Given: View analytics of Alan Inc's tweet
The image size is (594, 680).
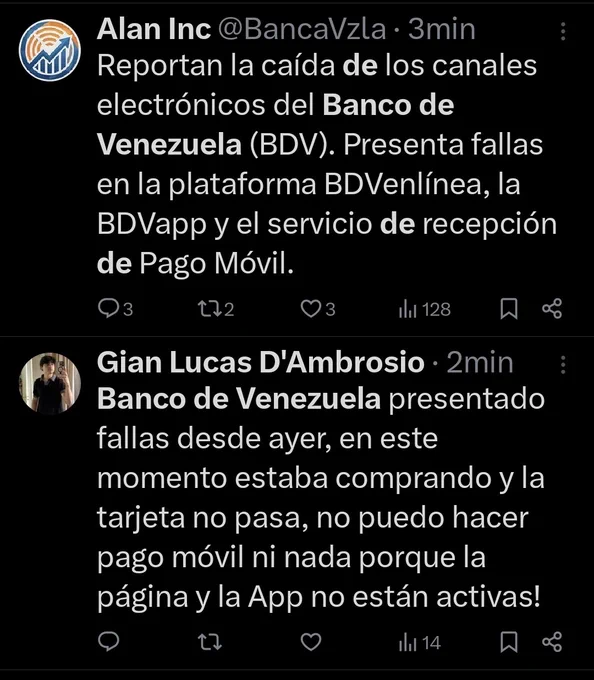Looking at the screenshot, I should pos(424,310).
